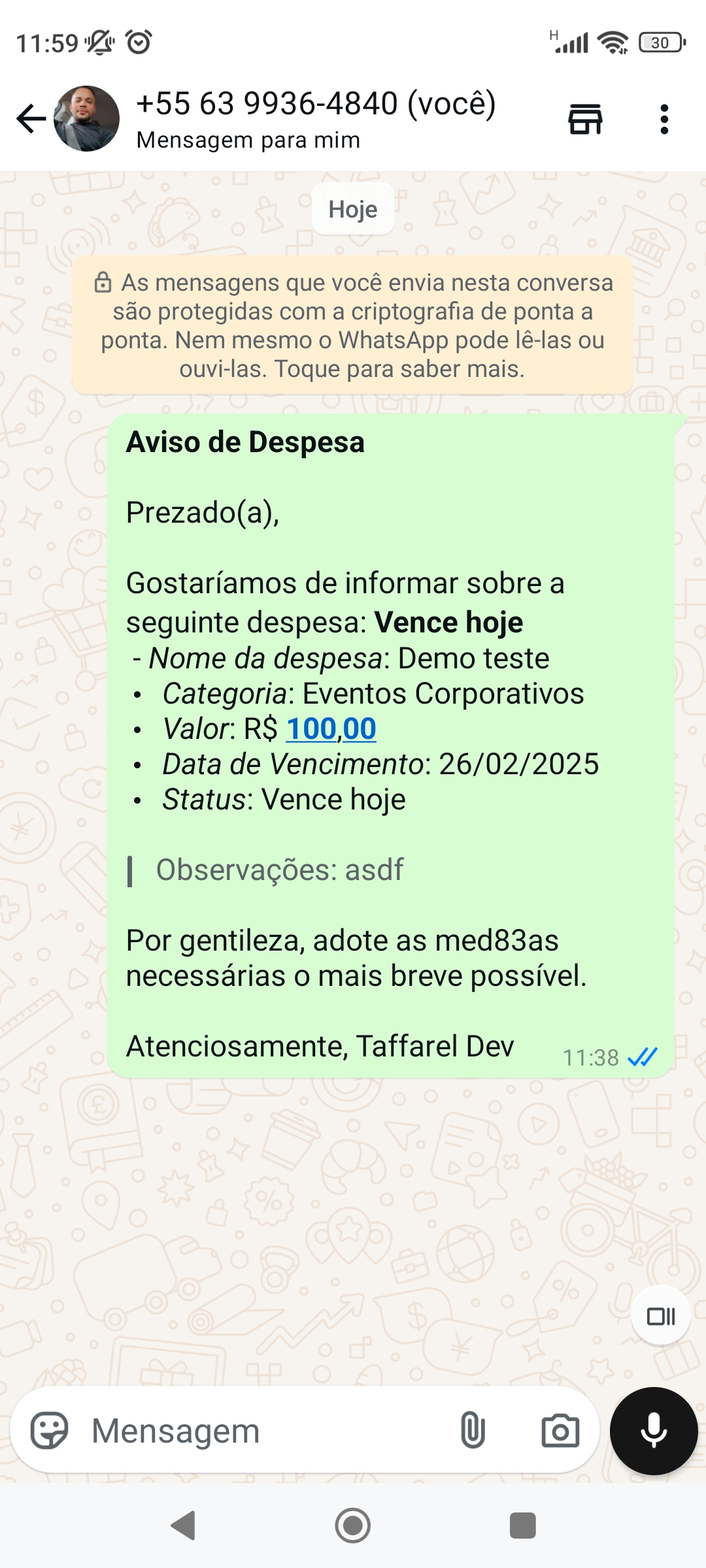Image resolution: width=706 pixels, height=1568 pixels.
Task: Focus the Mensagem text field
Action: pos(261,1431)
